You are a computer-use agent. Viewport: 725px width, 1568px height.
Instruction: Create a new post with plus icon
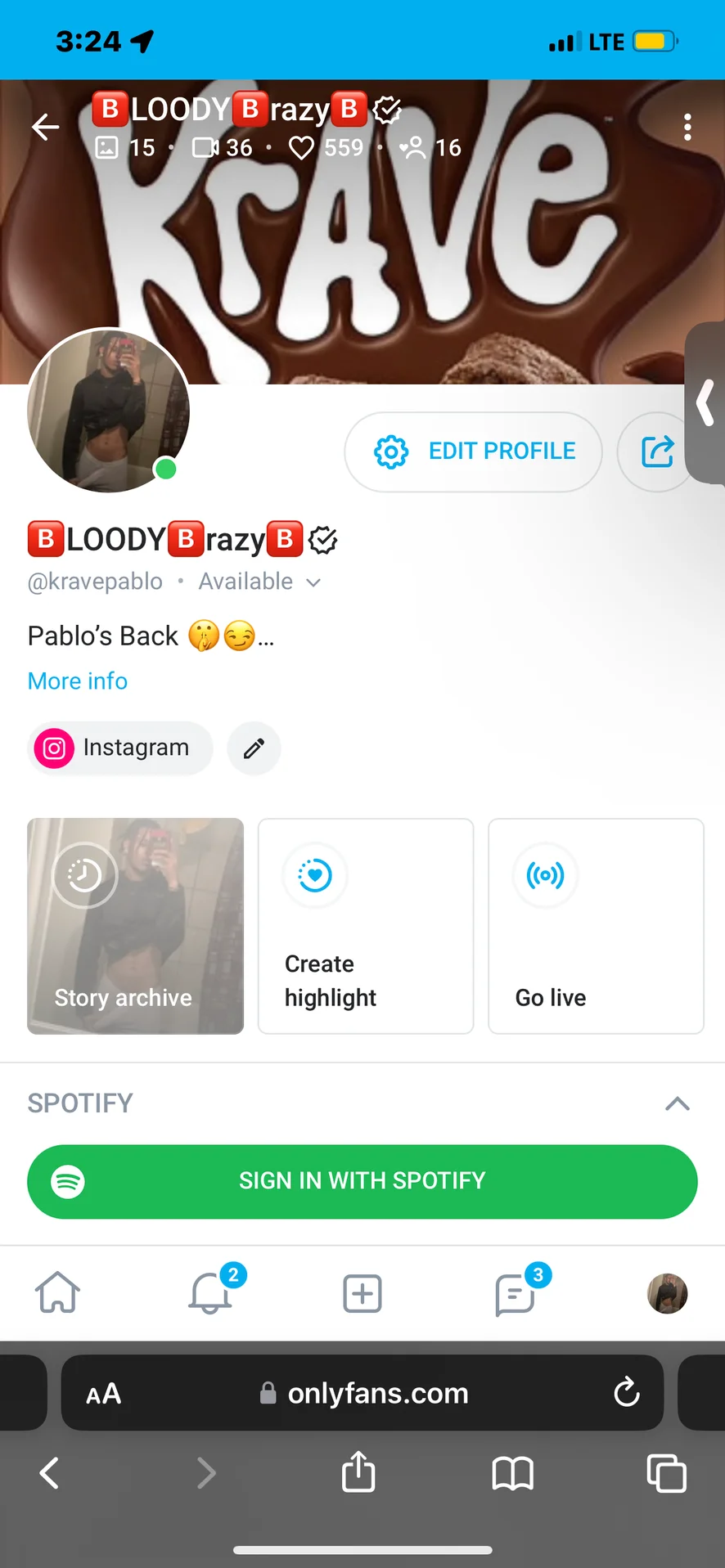(362, 1293)
